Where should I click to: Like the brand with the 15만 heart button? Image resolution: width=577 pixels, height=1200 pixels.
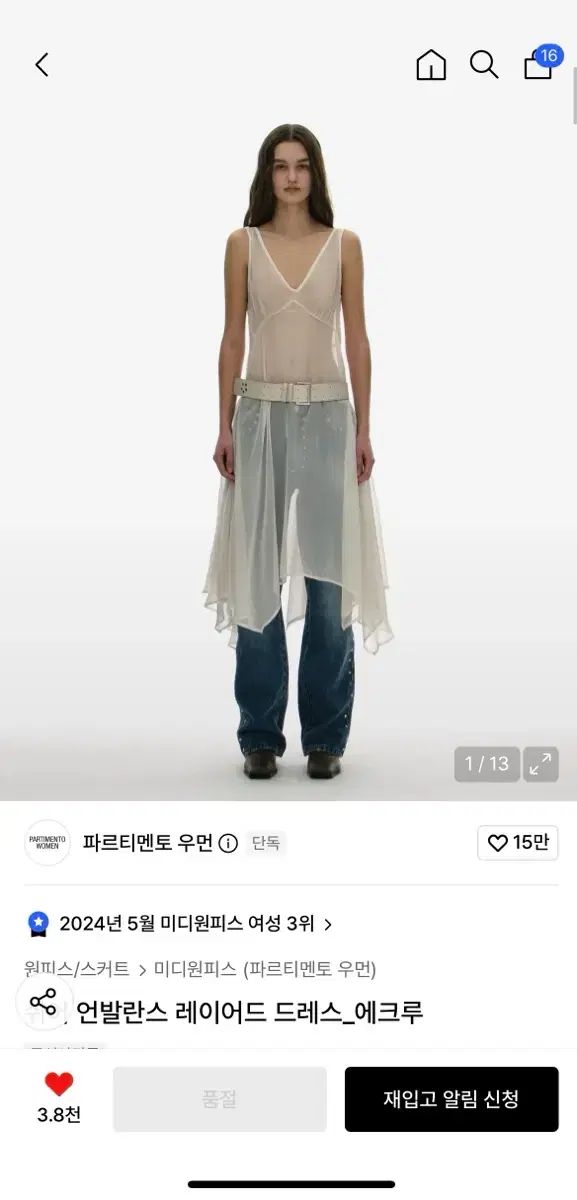(x=518, y=843)
